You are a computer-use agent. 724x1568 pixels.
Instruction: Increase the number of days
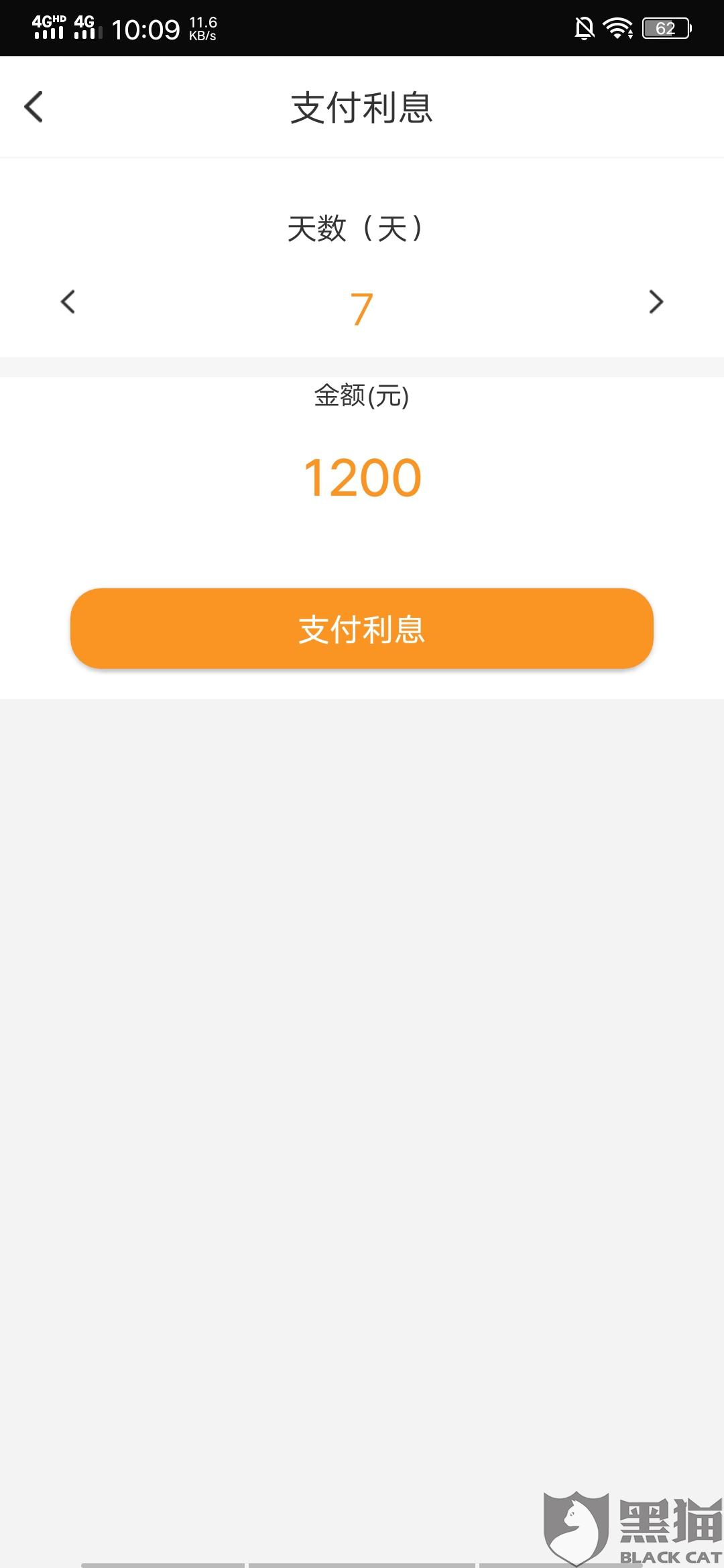pyautogui.click(x=656, y=302)
